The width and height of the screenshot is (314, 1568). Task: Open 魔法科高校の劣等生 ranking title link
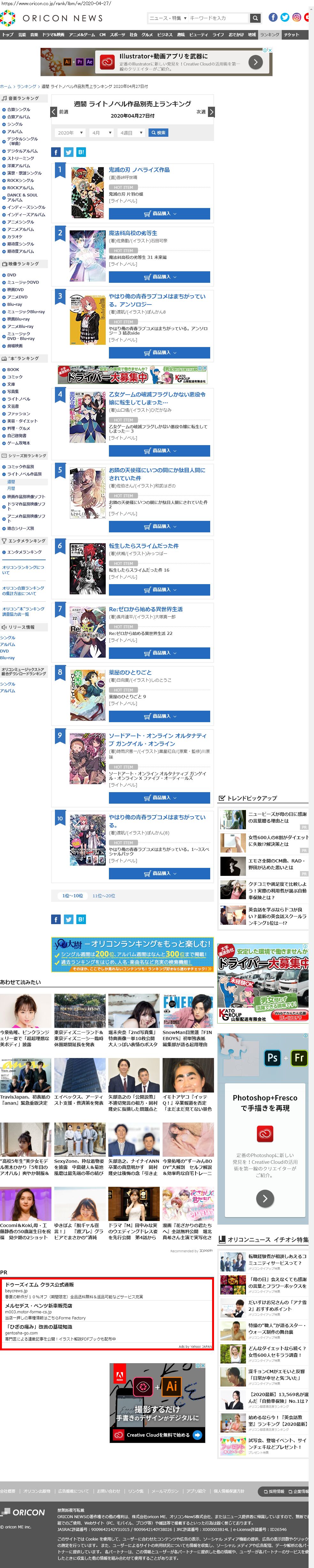click(x=133, y=233)
